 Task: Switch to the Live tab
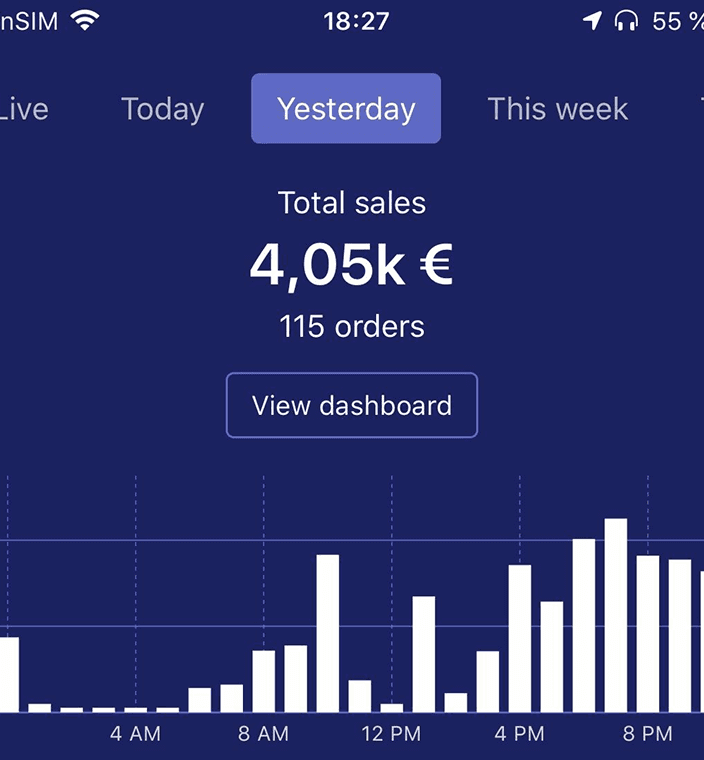pos(23,109)
